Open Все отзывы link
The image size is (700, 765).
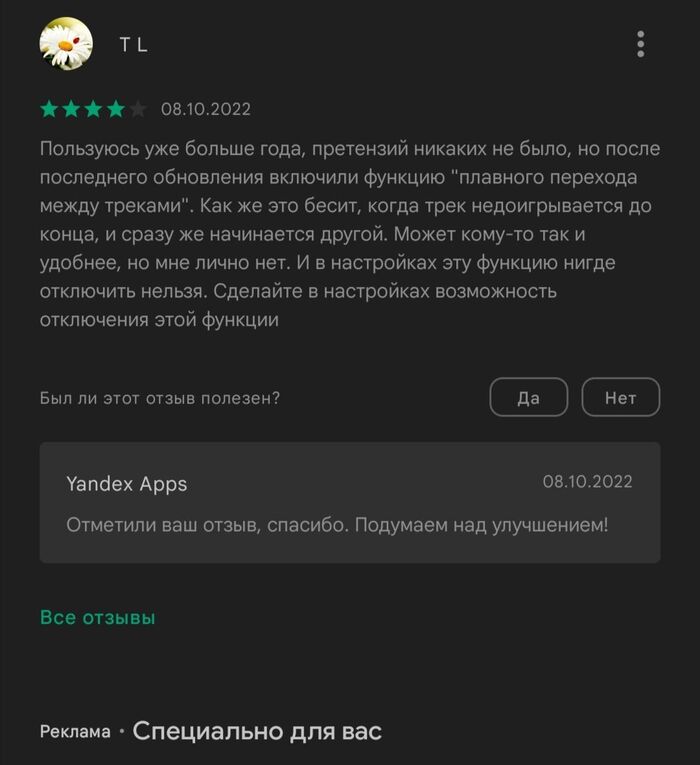coord(98,617)
